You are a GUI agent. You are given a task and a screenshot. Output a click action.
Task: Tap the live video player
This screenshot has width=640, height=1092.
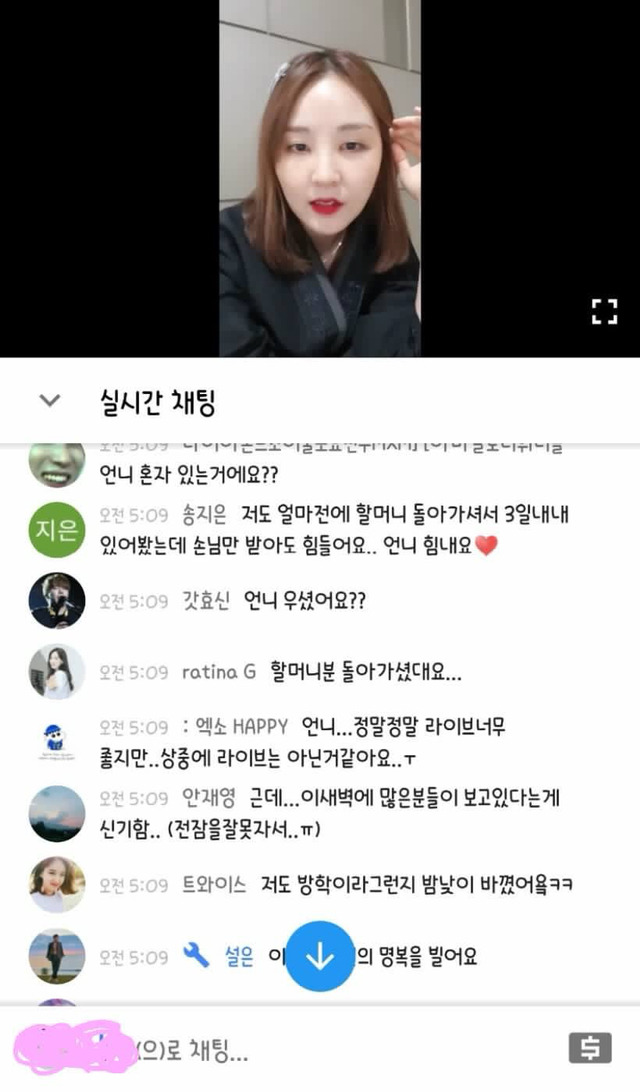click(x=320, y=178)
